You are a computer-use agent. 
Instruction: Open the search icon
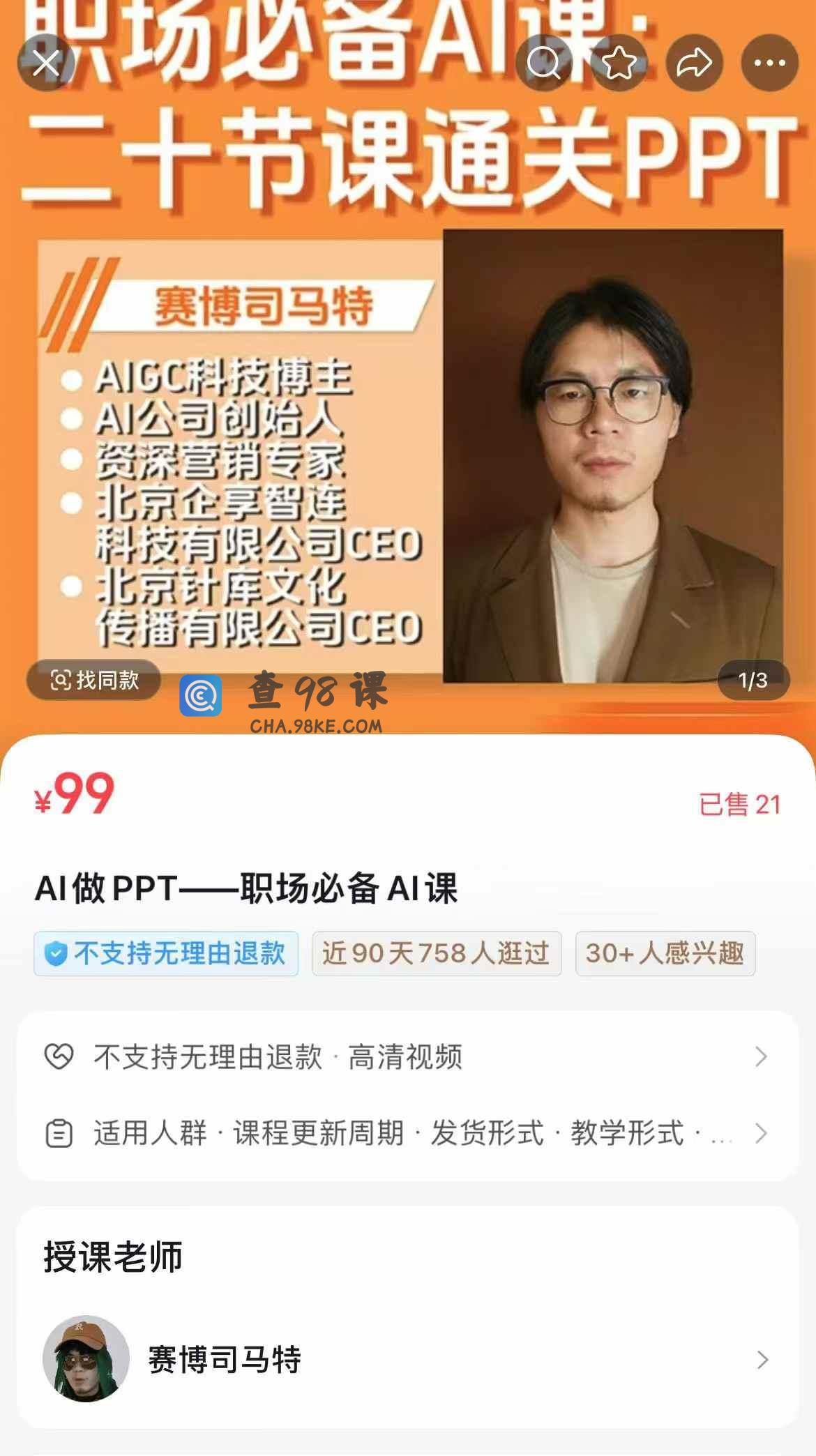pyautogui.click(x=544, y=63)
